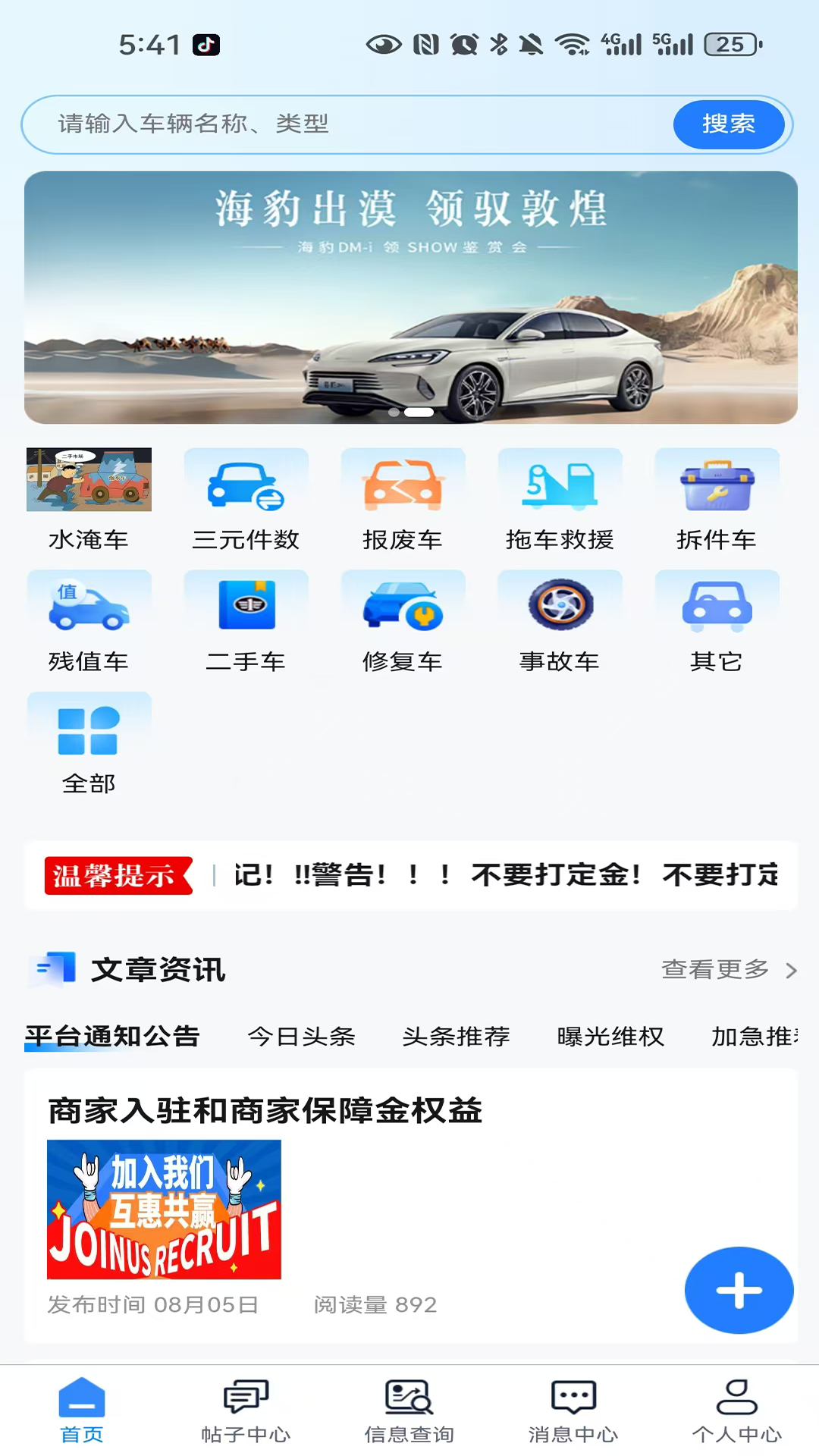819x1456 pixels.
Task: Open the 消息中心 tab
Action: pos(573,1411)
